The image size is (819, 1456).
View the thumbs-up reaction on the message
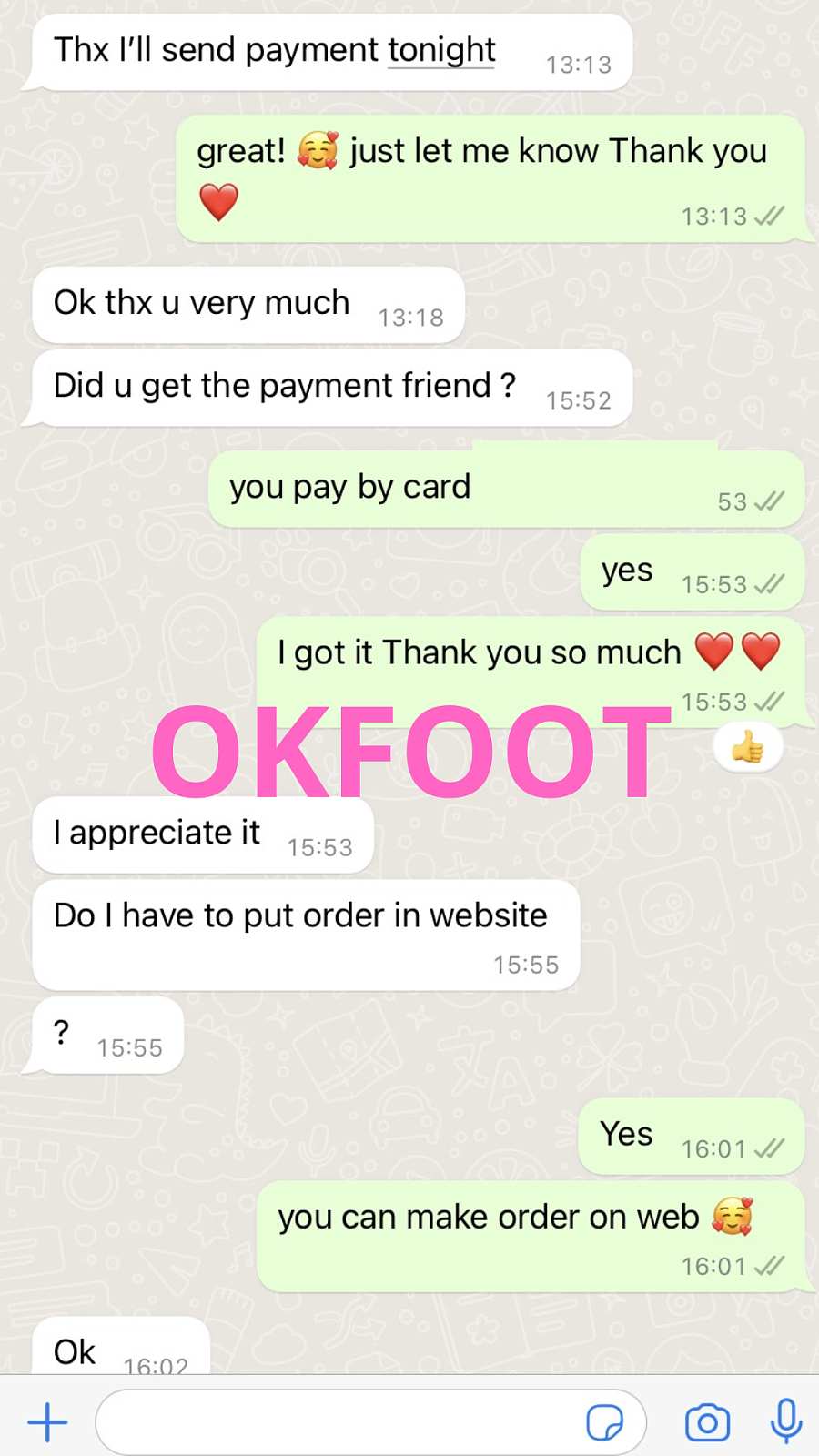[747, 748]
